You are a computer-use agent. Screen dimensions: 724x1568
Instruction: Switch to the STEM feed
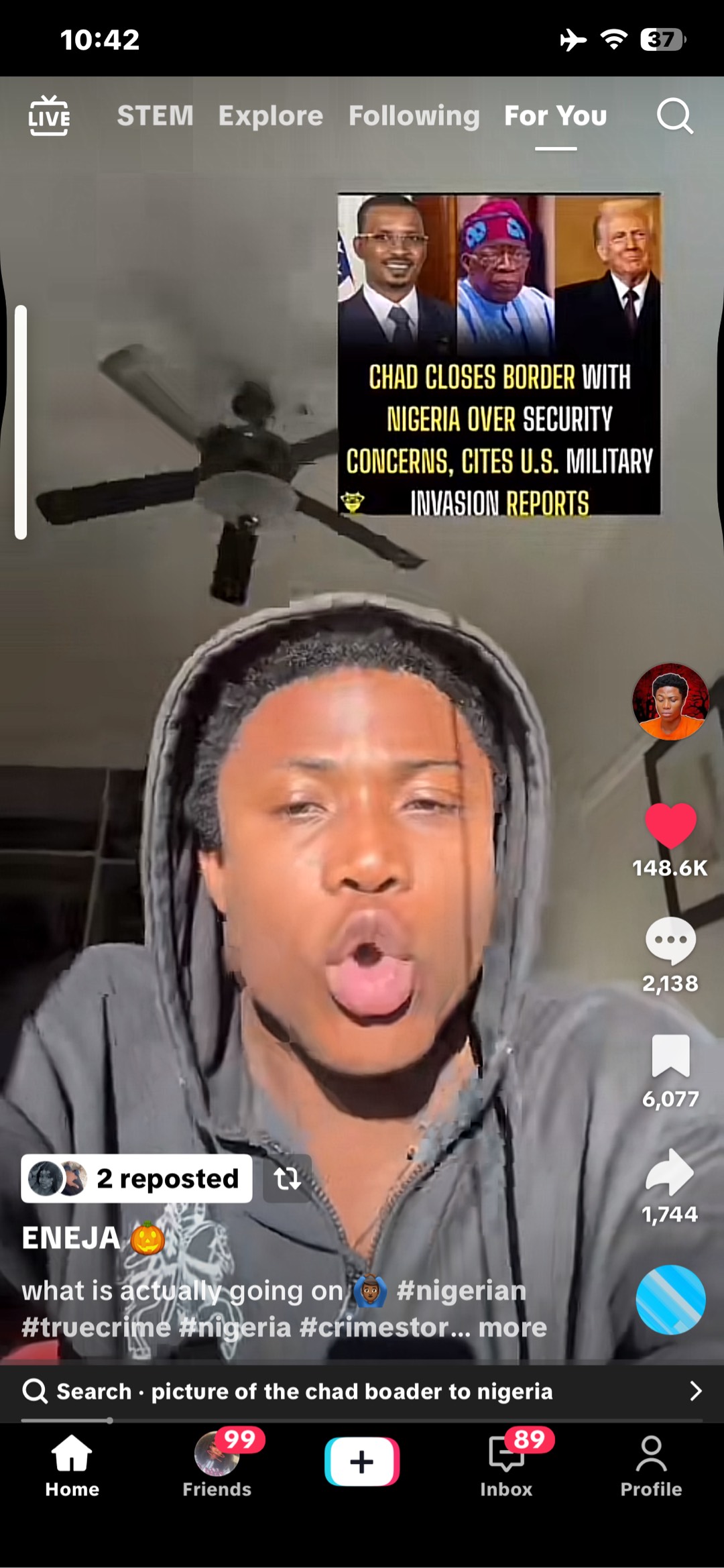pyautogui.click(x=155, y=116)
